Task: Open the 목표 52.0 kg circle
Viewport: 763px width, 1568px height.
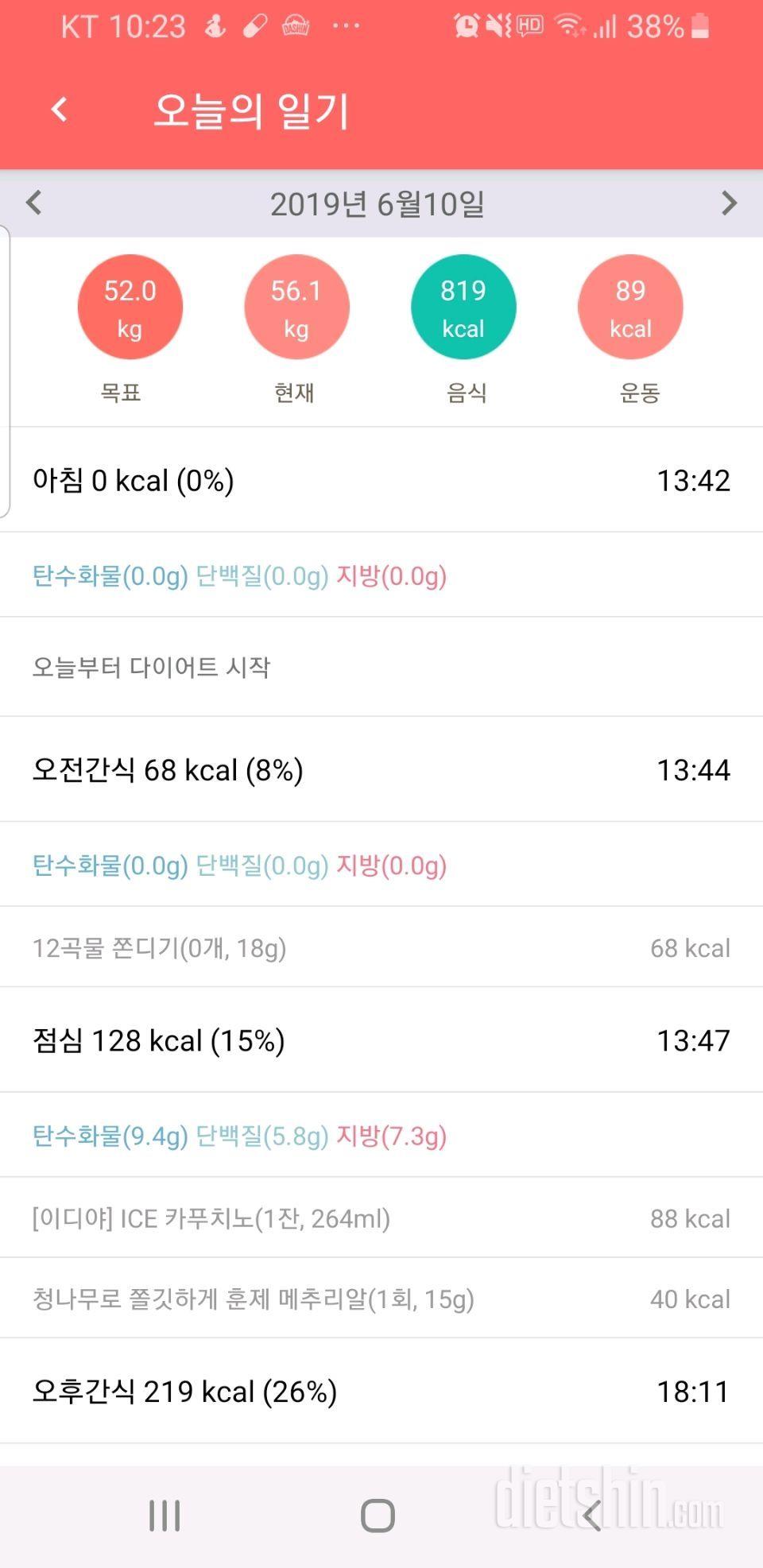Action: click(x=130, y=307)
